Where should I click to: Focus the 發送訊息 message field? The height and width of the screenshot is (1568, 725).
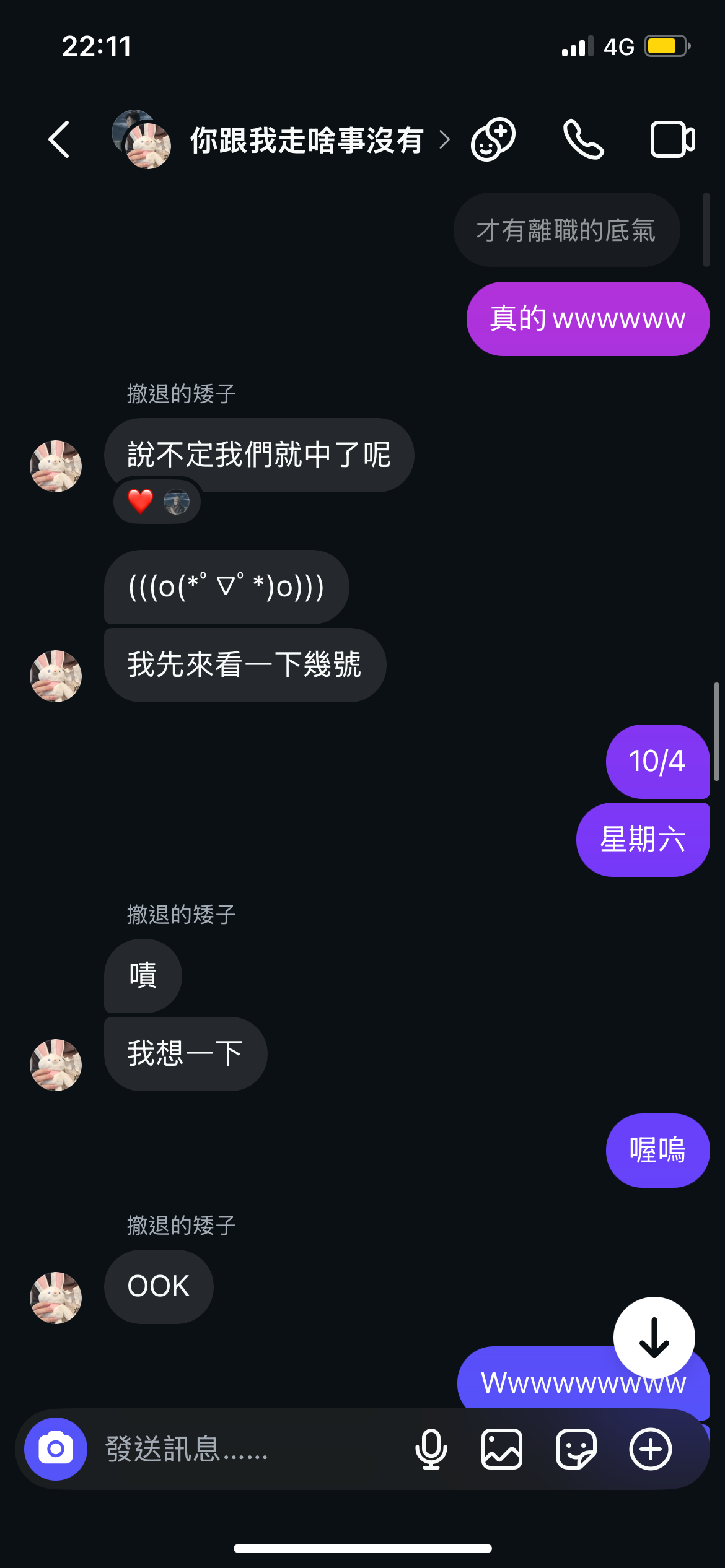[248, 1449]
